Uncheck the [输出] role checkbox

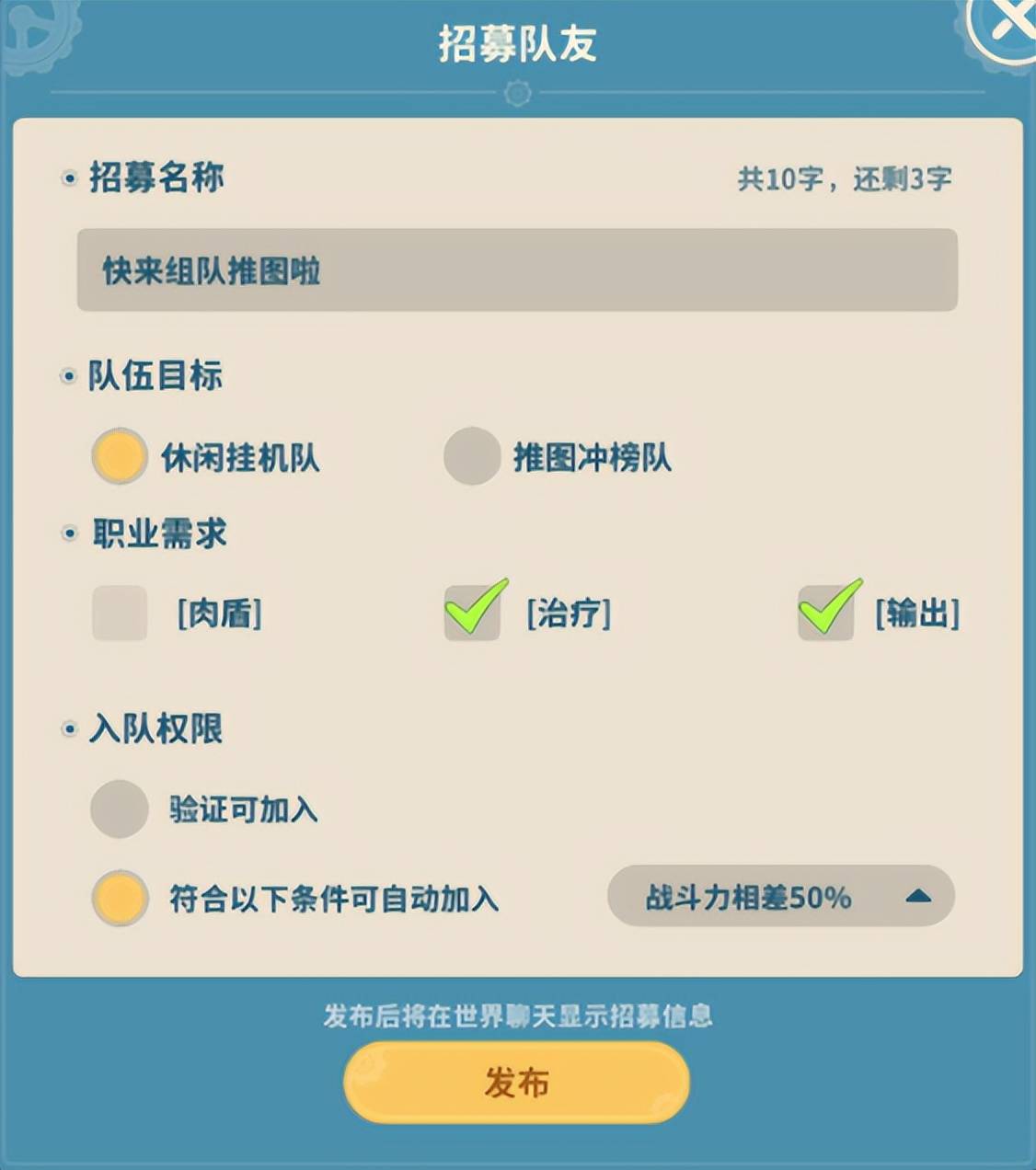pos(825,613)
